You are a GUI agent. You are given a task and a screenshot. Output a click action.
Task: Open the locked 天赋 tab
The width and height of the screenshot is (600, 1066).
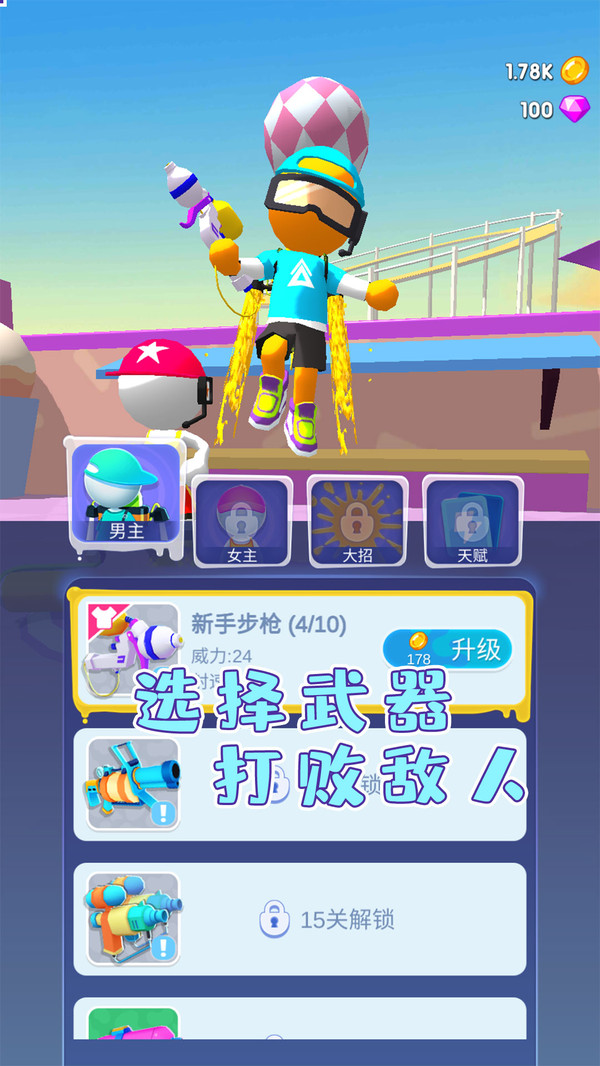click(x=473, y=521)
